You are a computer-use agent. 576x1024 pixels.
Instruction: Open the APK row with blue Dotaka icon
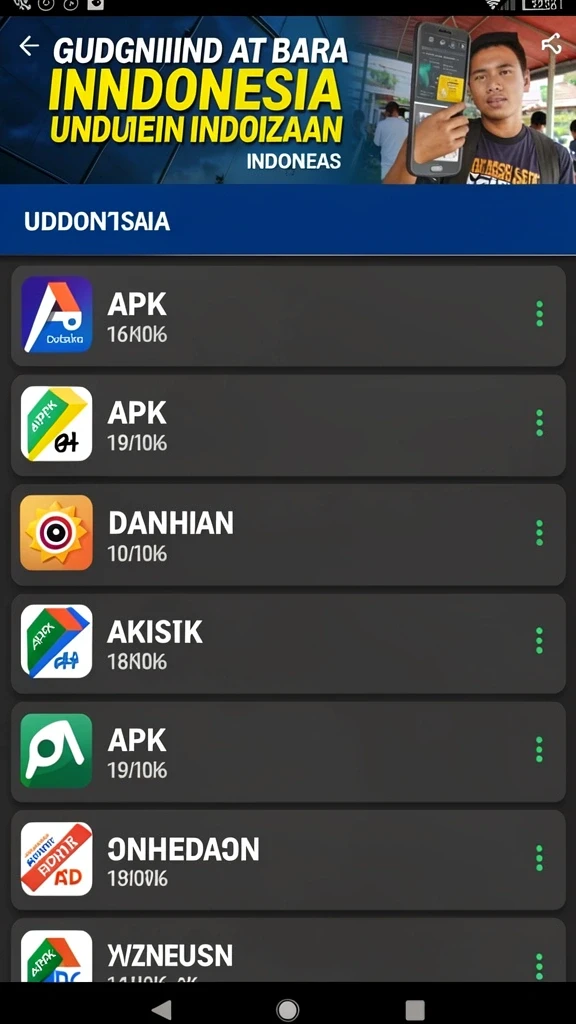tap(288, 315)
